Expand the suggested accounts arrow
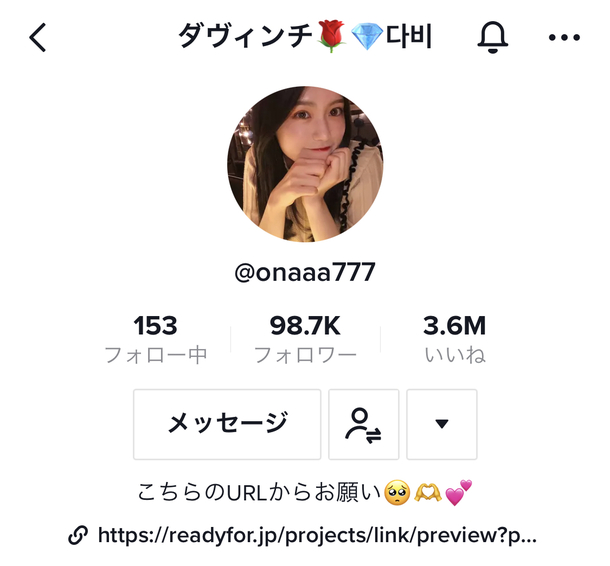 (442, 424)
